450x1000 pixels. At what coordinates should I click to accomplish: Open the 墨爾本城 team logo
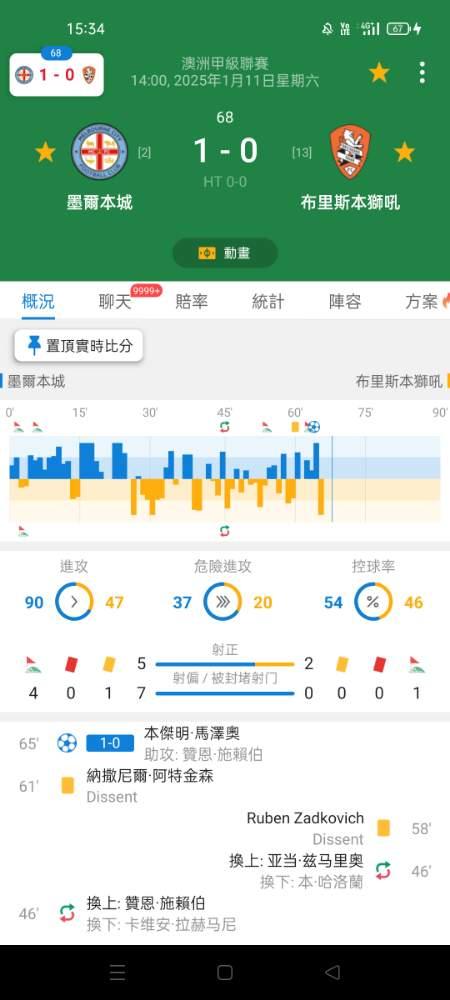click(99, 152)
